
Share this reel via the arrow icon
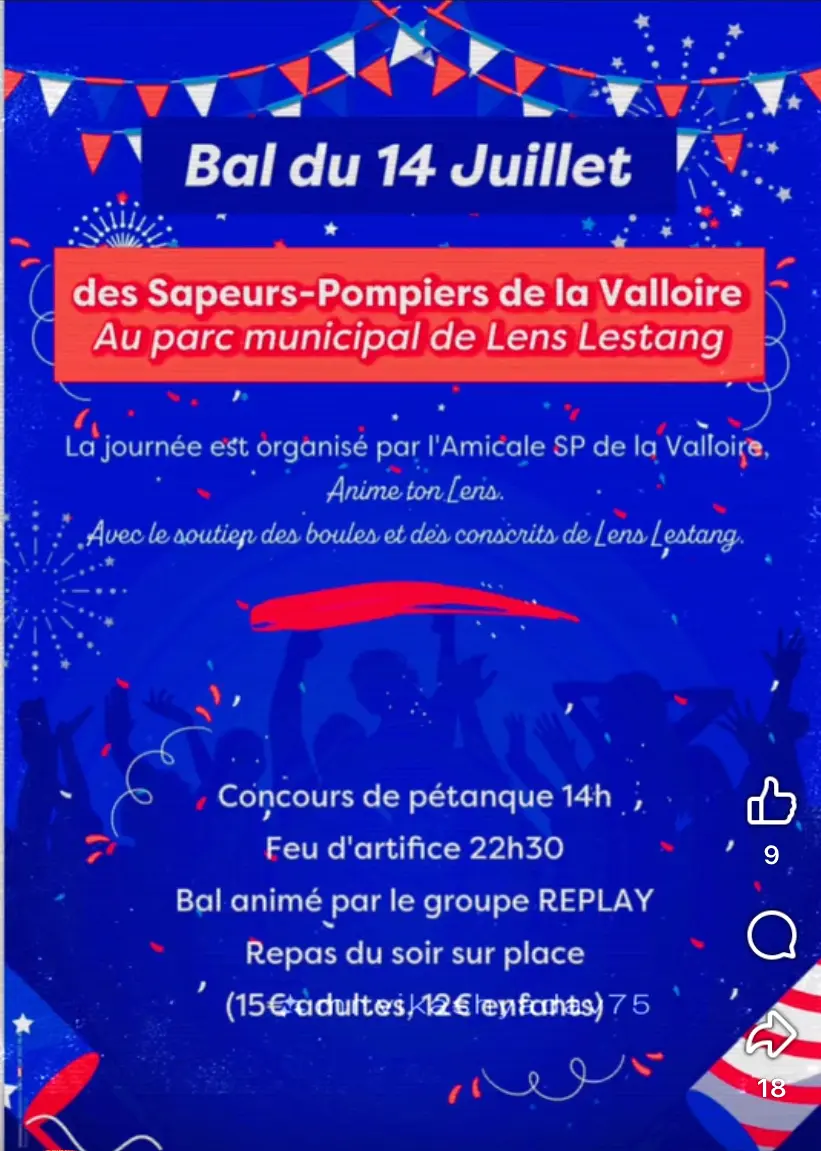pyautogui.click(x=771, y=1036)
